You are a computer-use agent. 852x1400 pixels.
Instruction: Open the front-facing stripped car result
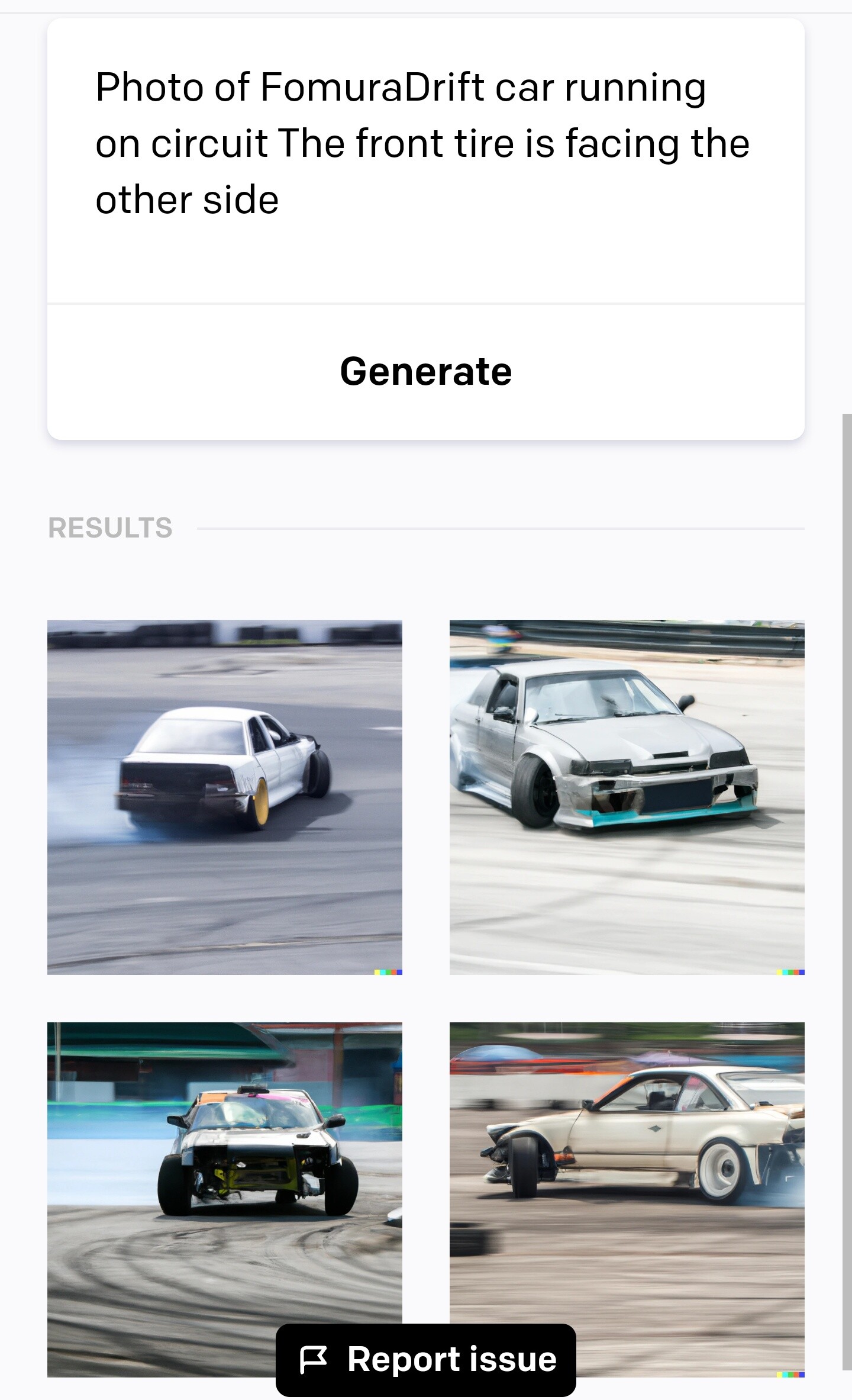[x=225, y=1172]
